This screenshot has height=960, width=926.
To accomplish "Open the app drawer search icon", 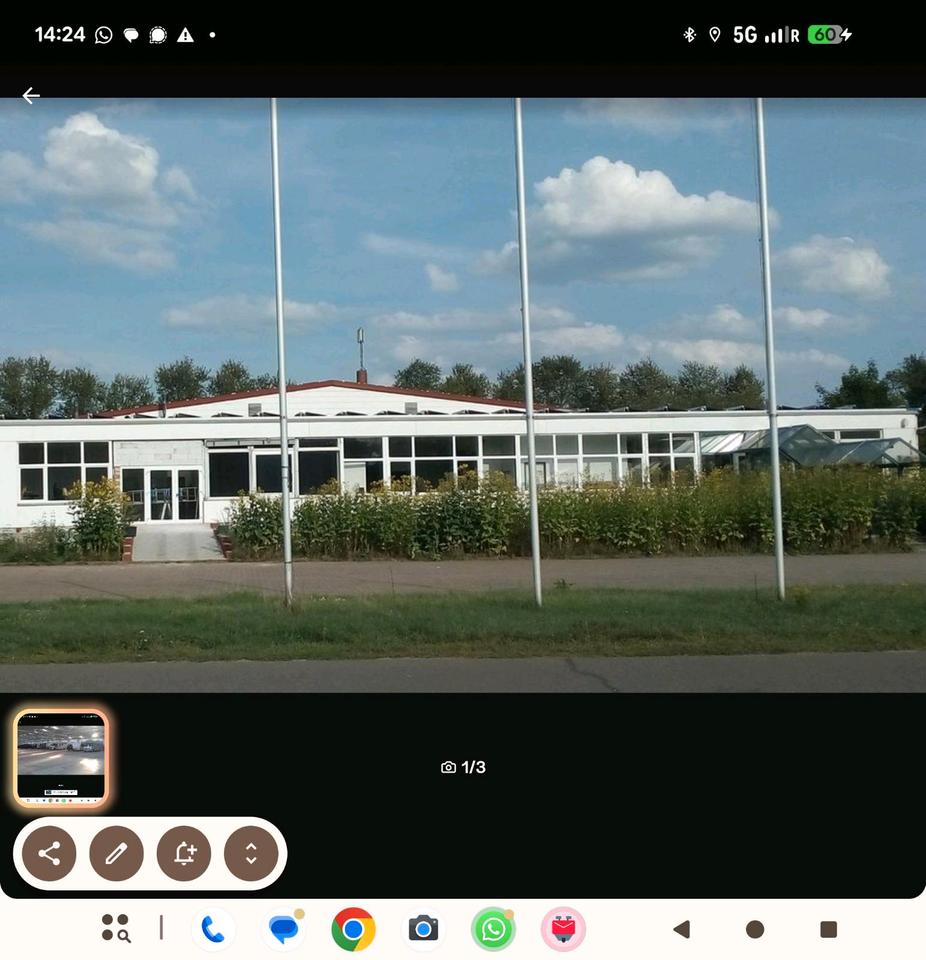I will 116,928.
